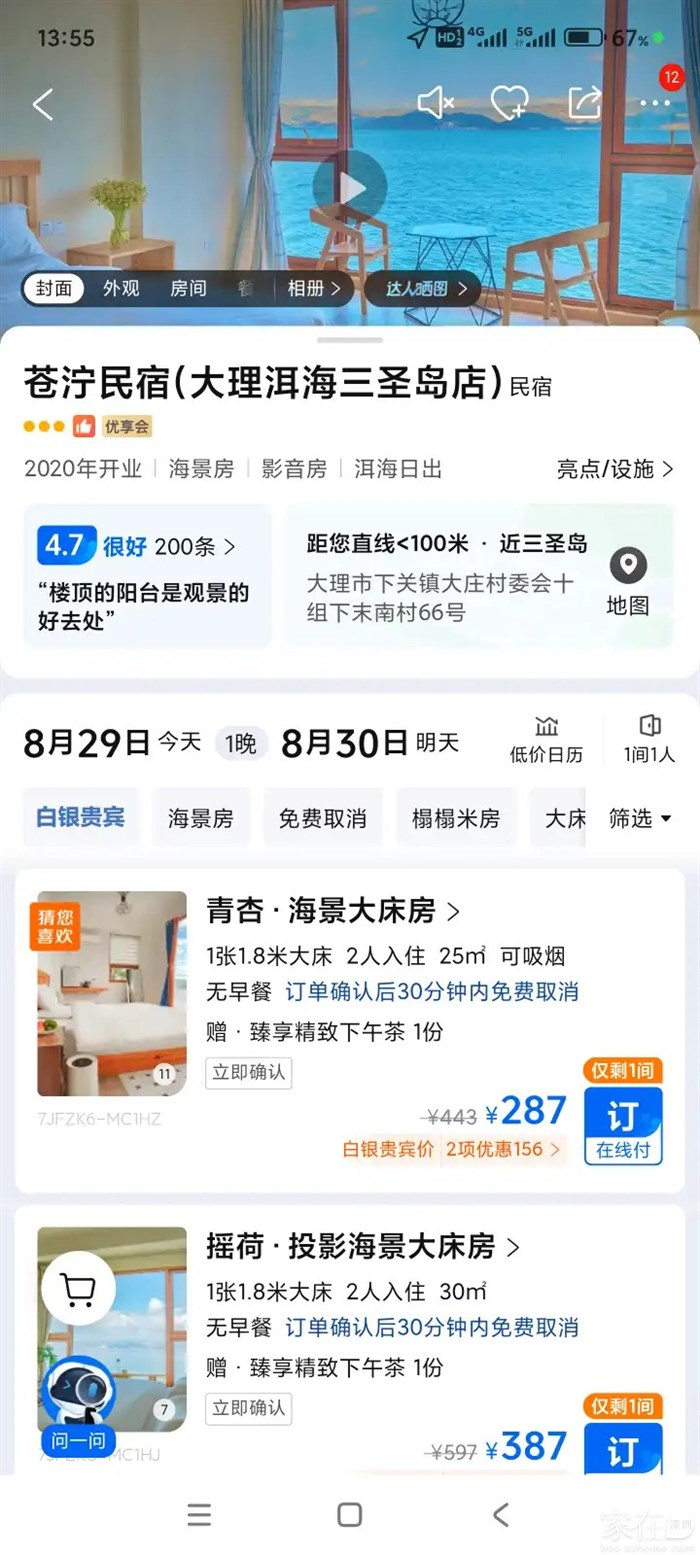Open 亮点/设施 highlights and facilities

[615, 469]
